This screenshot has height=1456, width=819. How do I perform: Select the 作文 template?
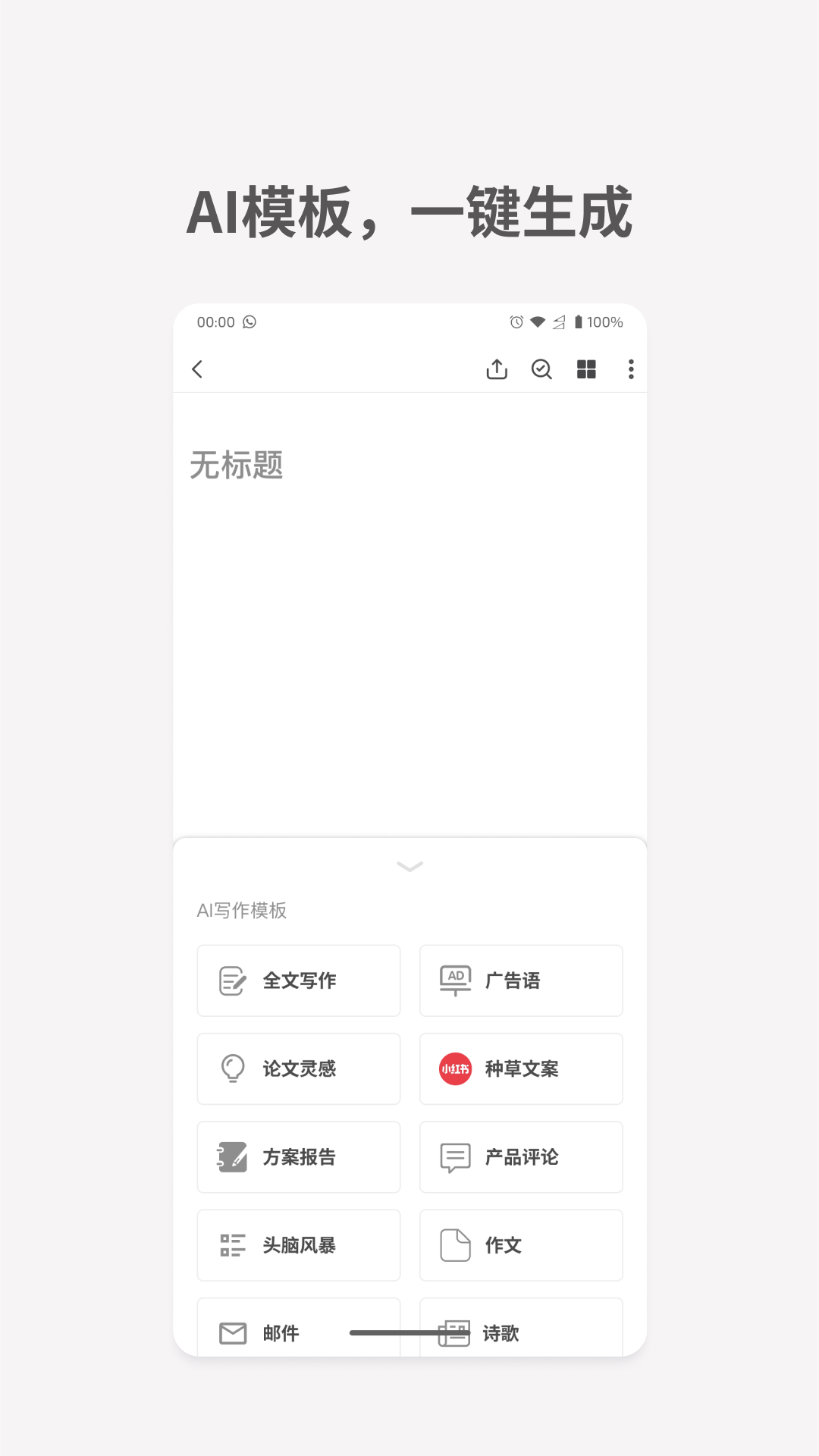click(521, 1246)
